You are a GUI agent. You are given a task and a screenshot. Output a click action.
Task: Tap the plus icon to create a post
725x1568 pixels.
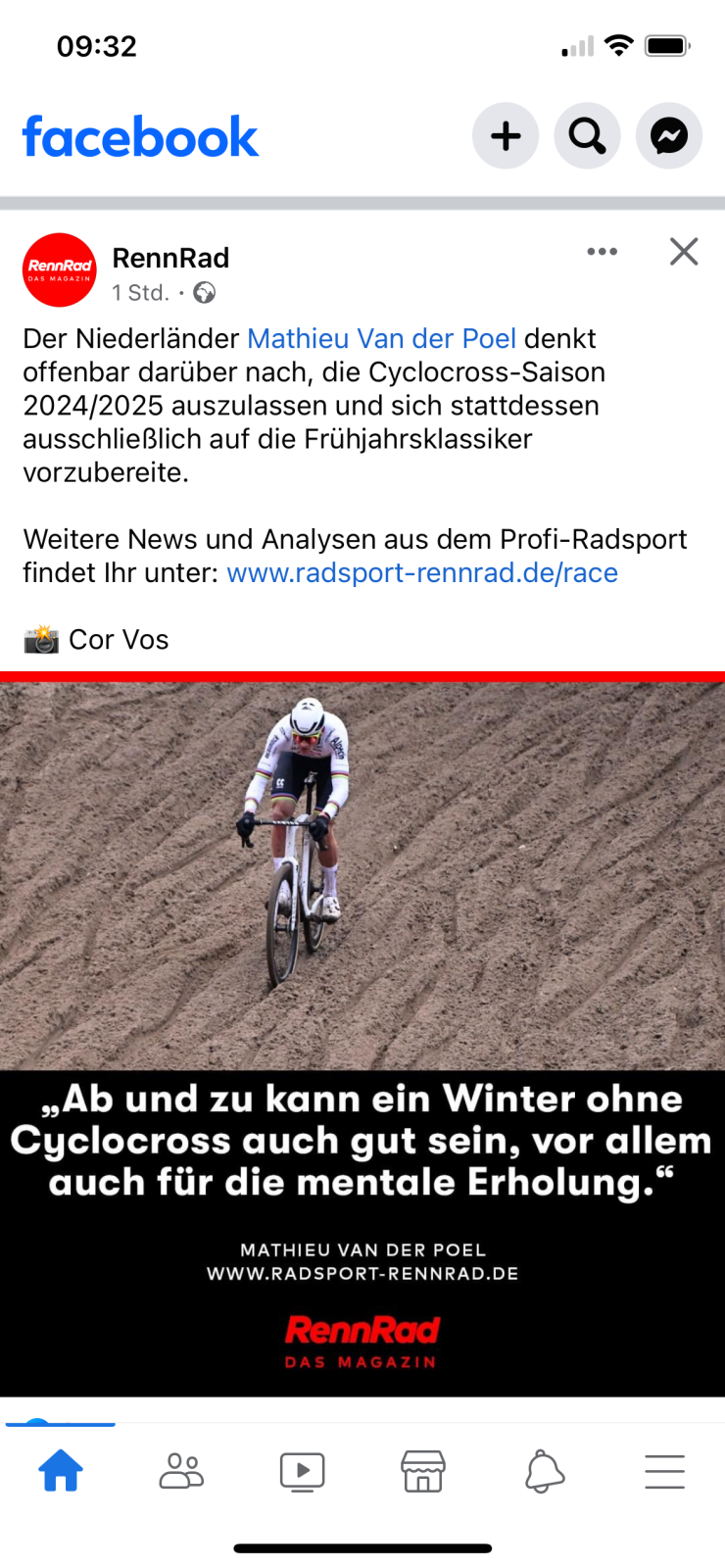coord(506,136)
